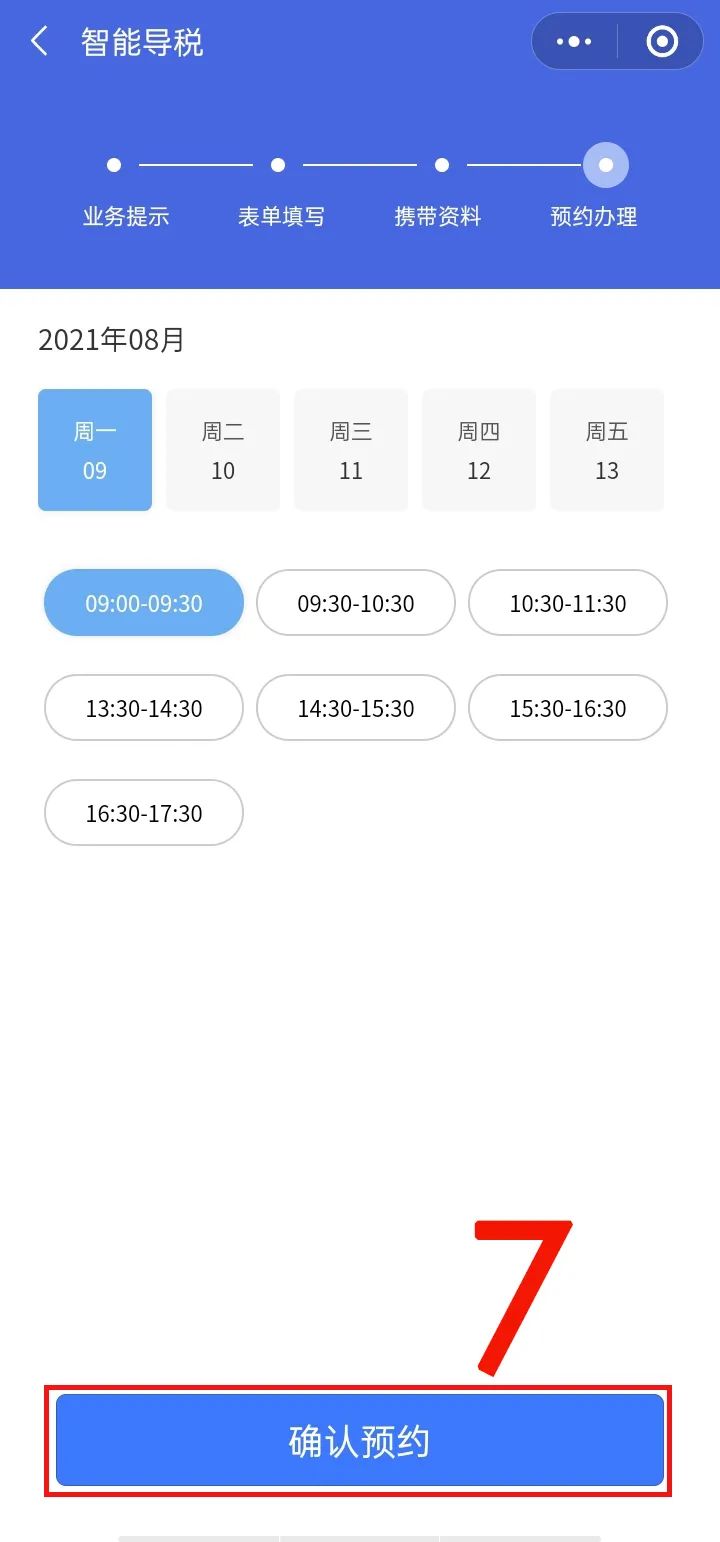Image resolution: width=720 pixels, height=1542 pixels.
Task: Pick the 15:30-16:30 time slot
Action: tap(568, 708)
